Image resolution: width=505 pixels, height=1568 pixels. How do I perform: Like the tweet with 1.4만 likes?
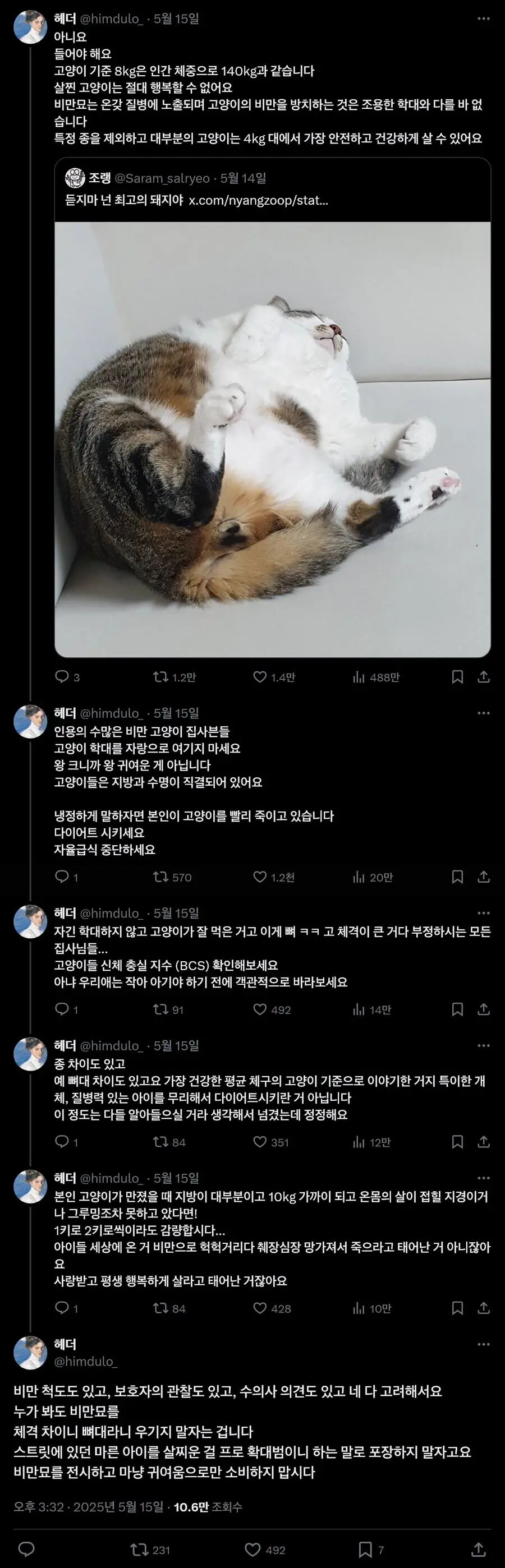pos(260,677)
